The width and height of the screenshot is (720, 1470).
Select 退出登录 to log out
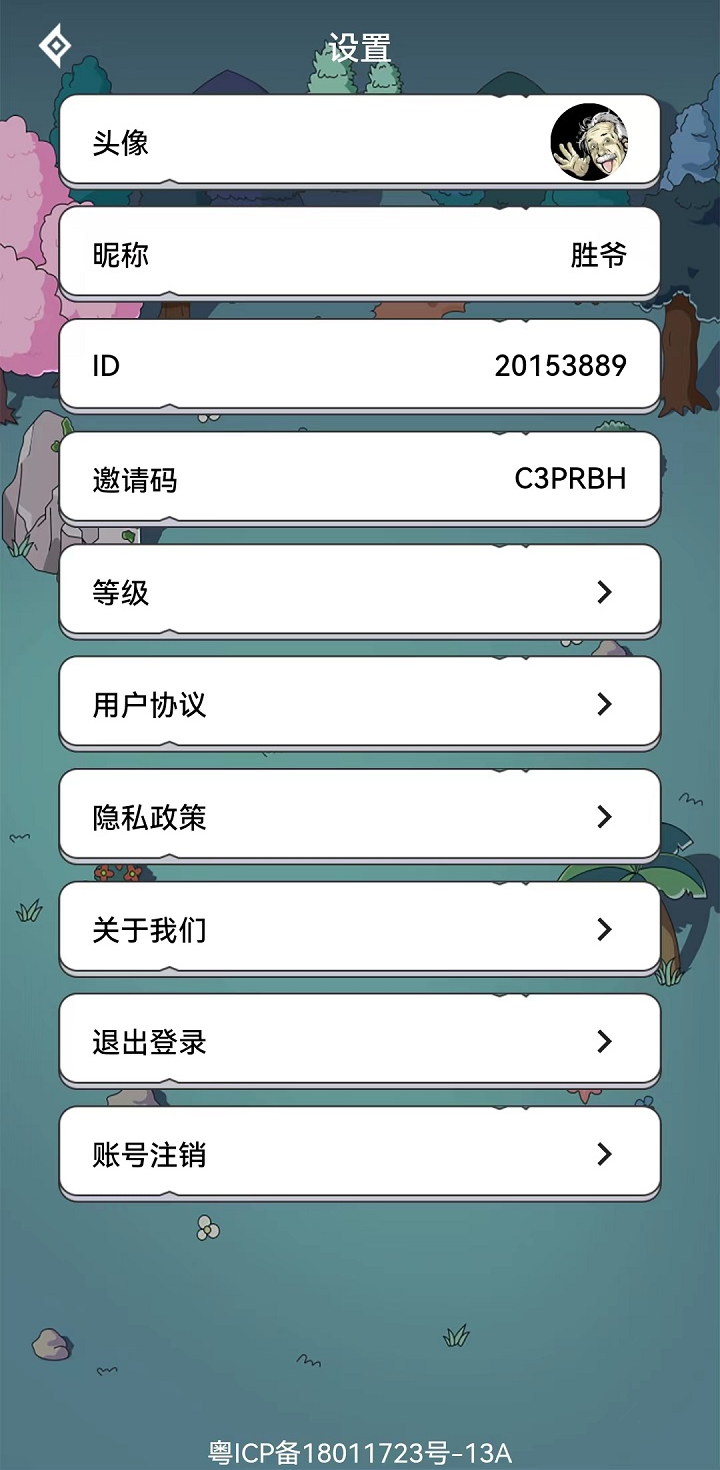coord(359,1041)
